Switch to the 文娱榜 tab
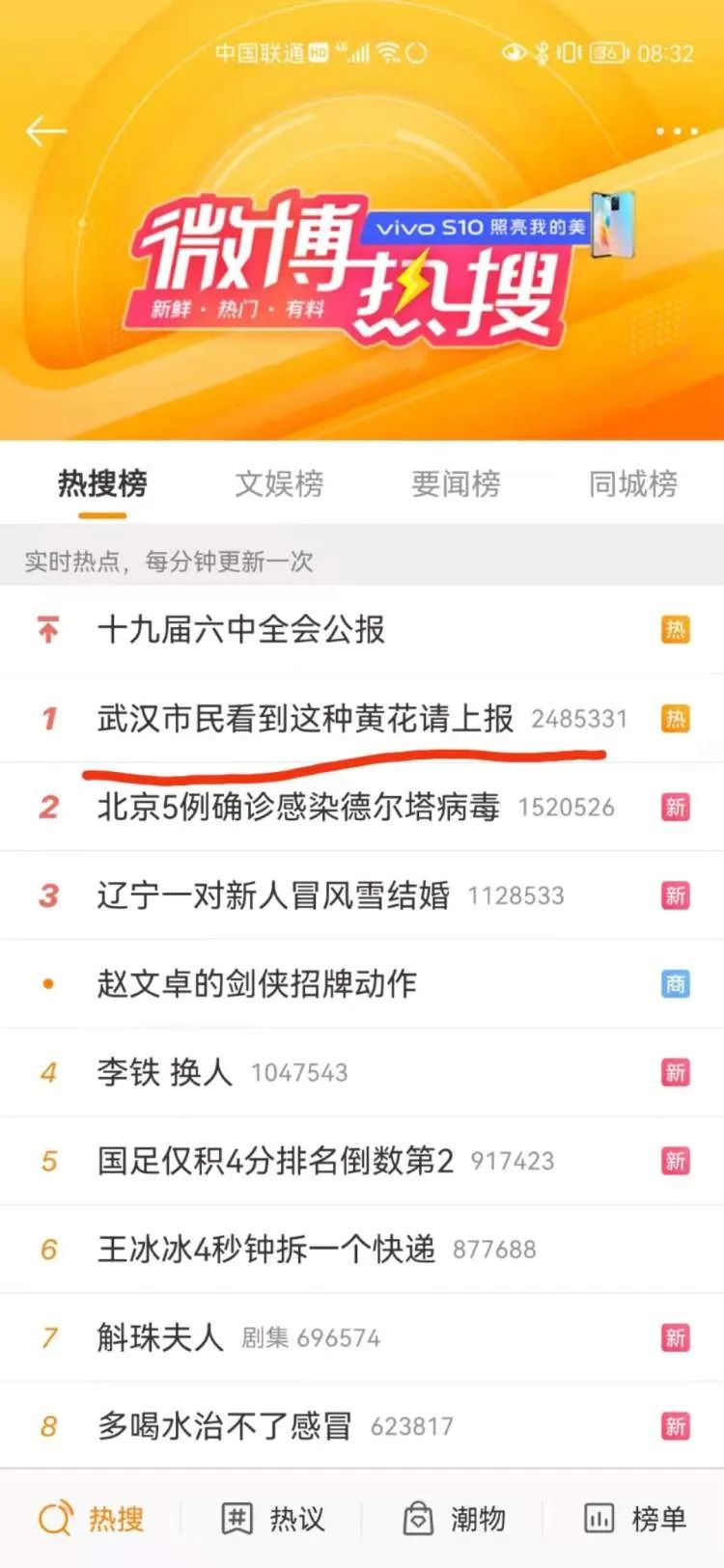 coord(279,483)
